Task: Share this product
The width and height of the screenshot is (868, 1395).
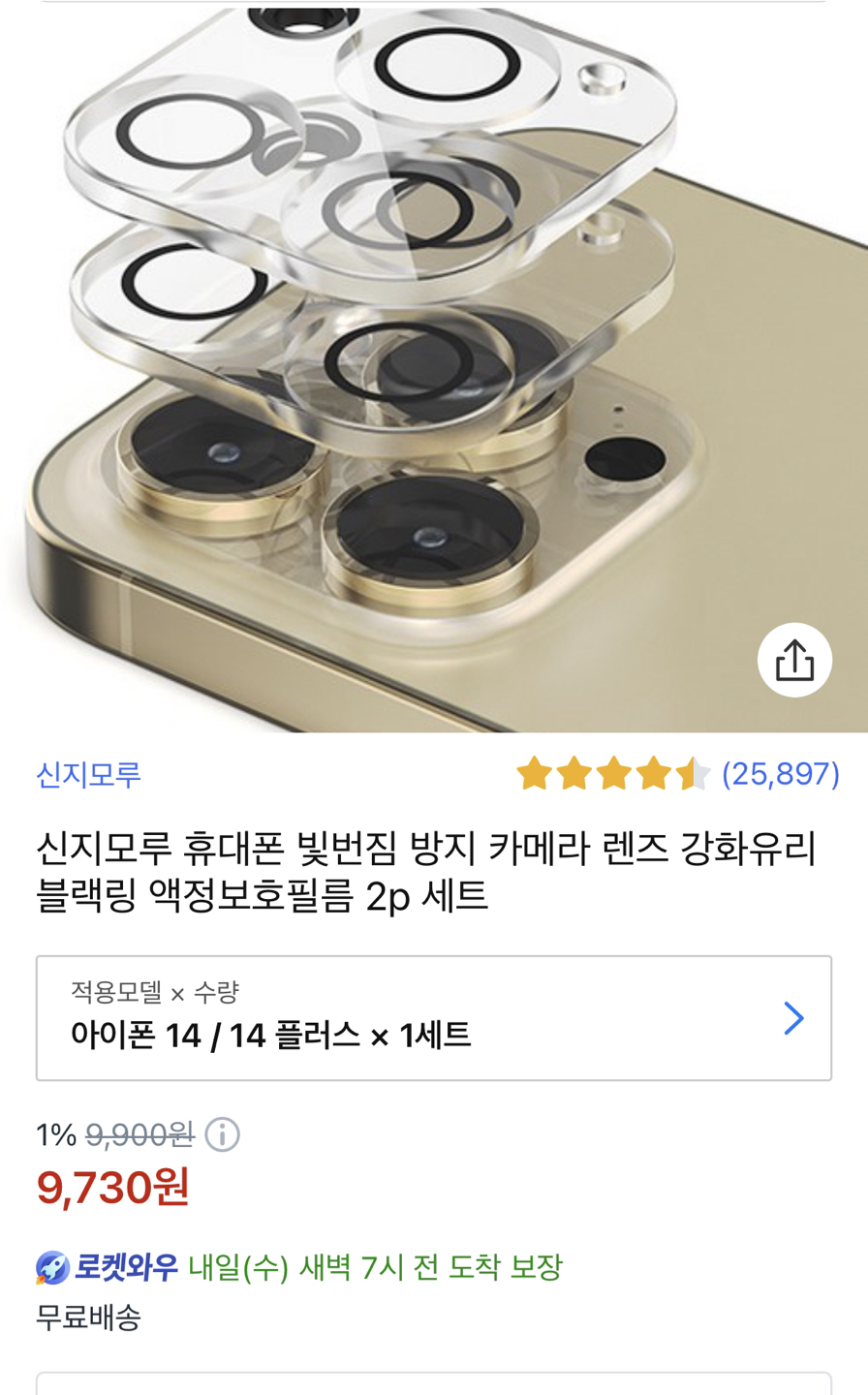Action: click(794, 660)
